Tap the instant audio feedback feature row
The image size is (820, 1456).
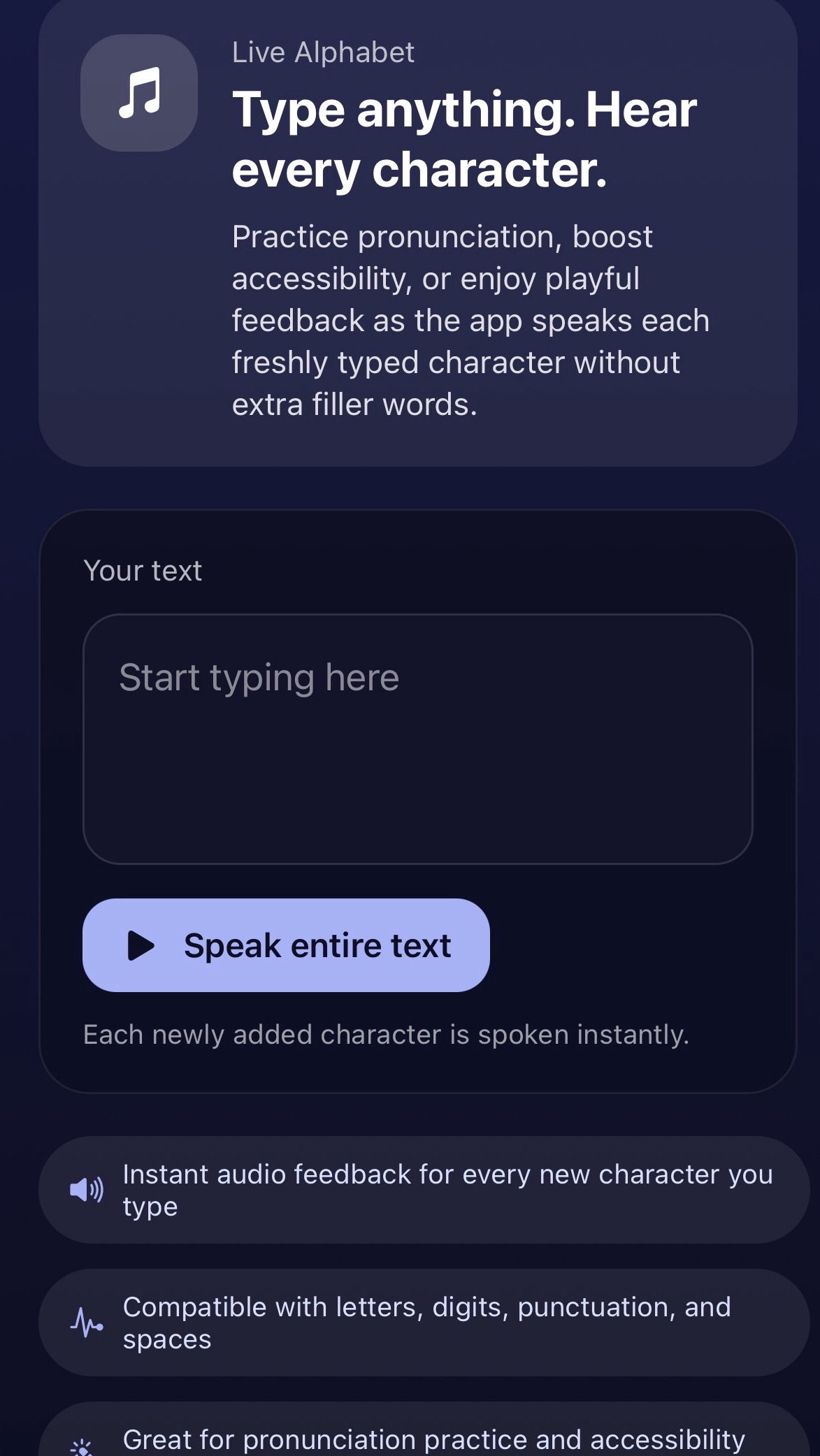pyautogui.click(x=419, y=1189)
